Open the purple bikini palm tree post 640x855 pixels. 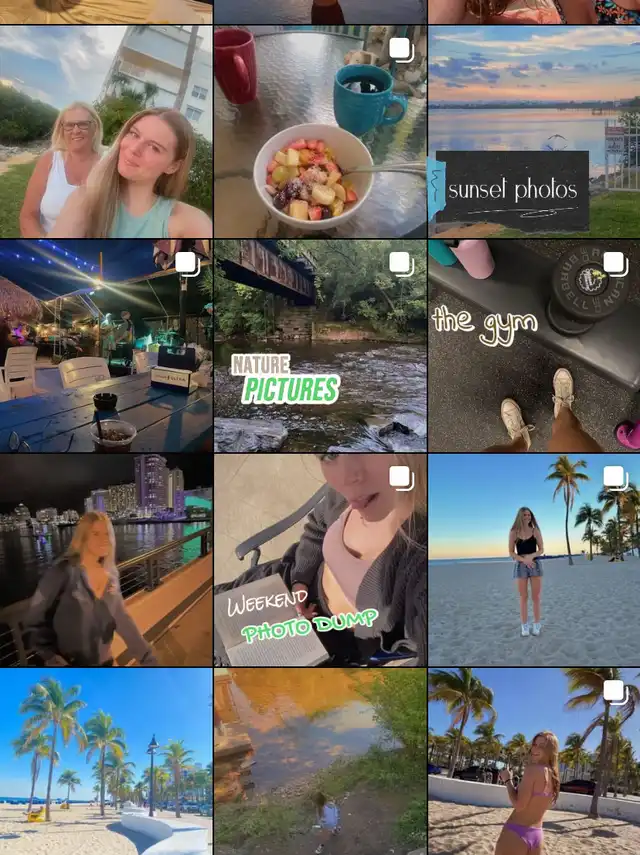coord(534,762)
